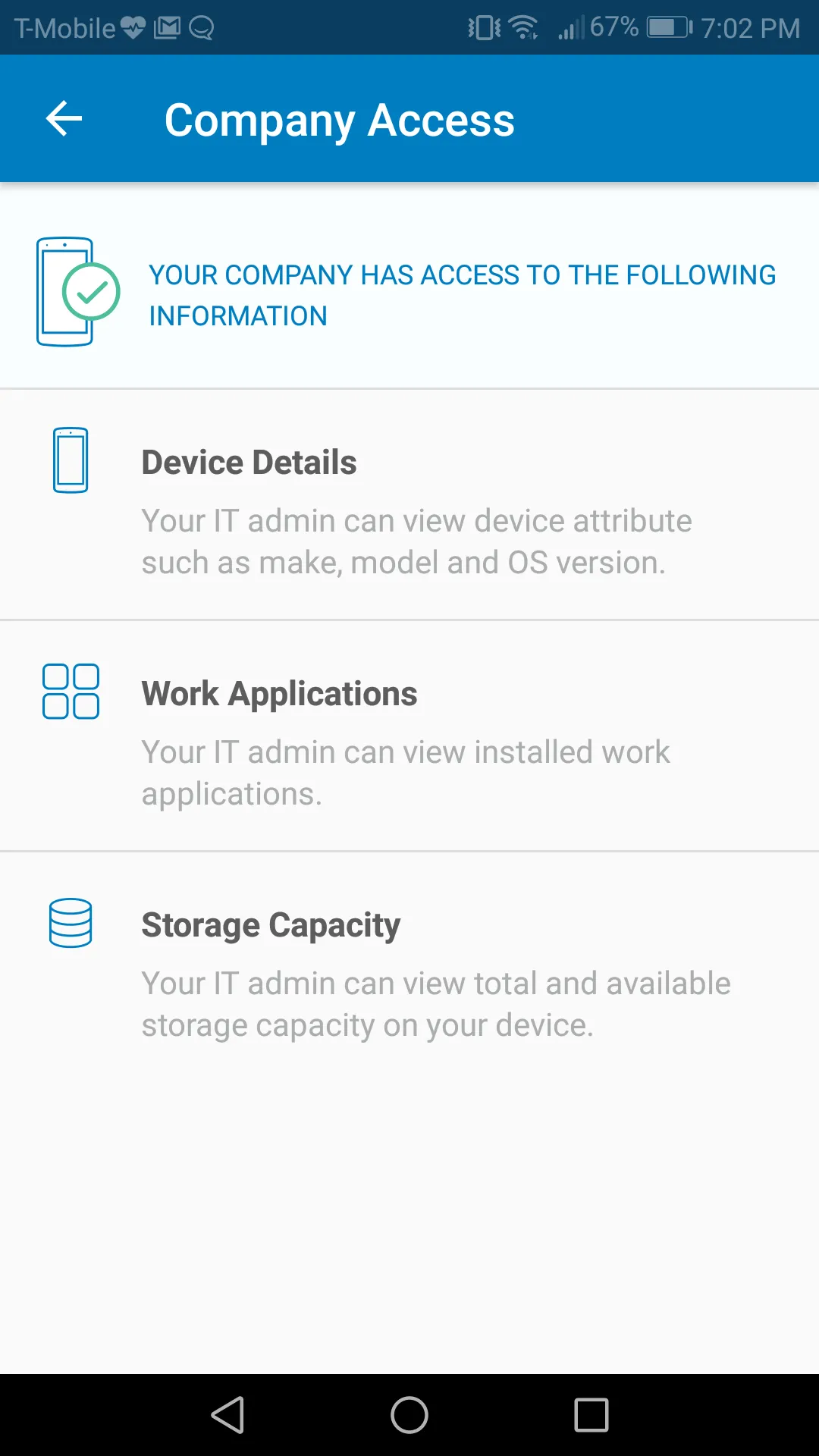Click the vibrate mode status icon

[x=482, y=27]
